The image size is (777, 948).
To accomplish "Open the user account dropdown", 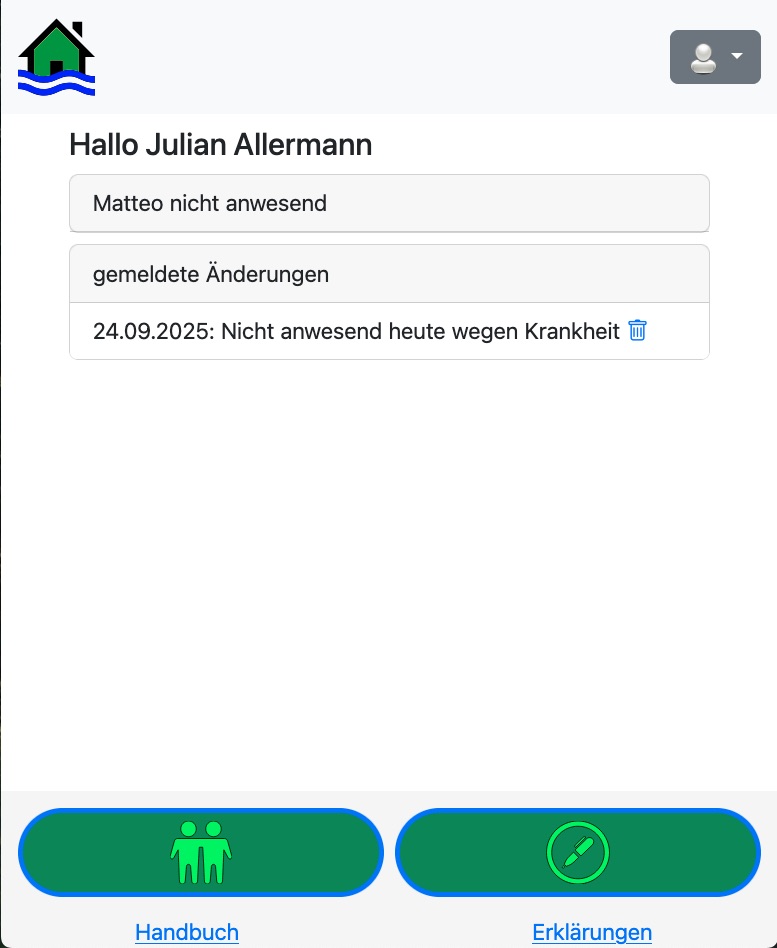I will click(714, 57).
